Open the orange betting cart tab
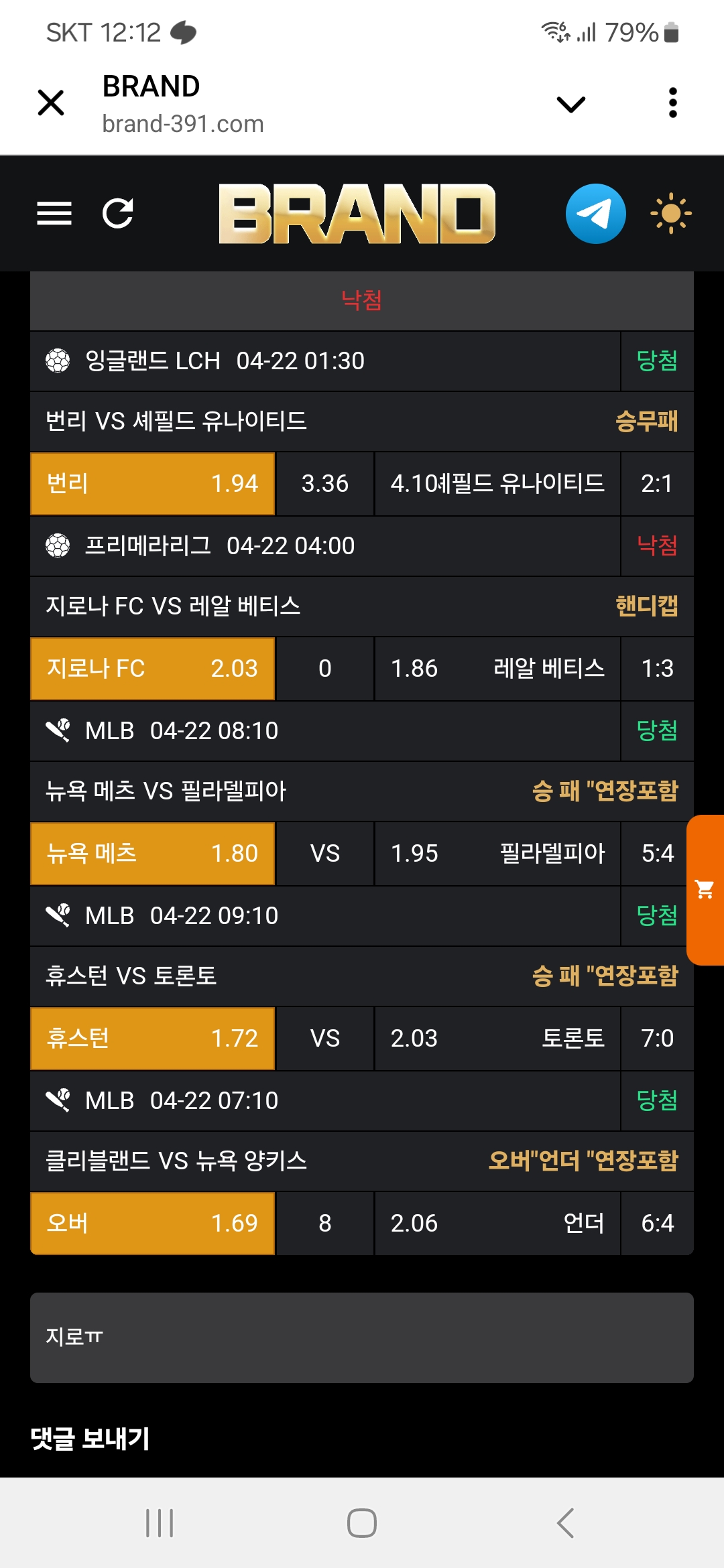The width and height of the screenshot is (724, 1568). click(x=705, y=890)
